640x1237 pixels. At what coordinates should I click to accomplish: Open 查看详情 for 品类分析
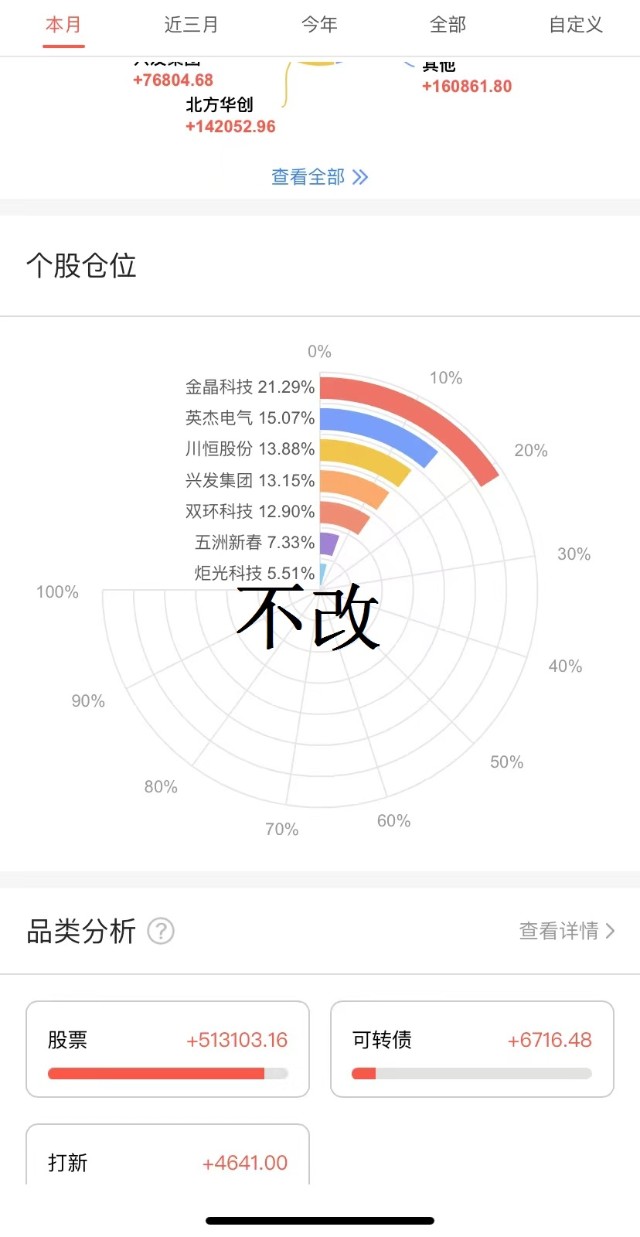tap(567, 931)
